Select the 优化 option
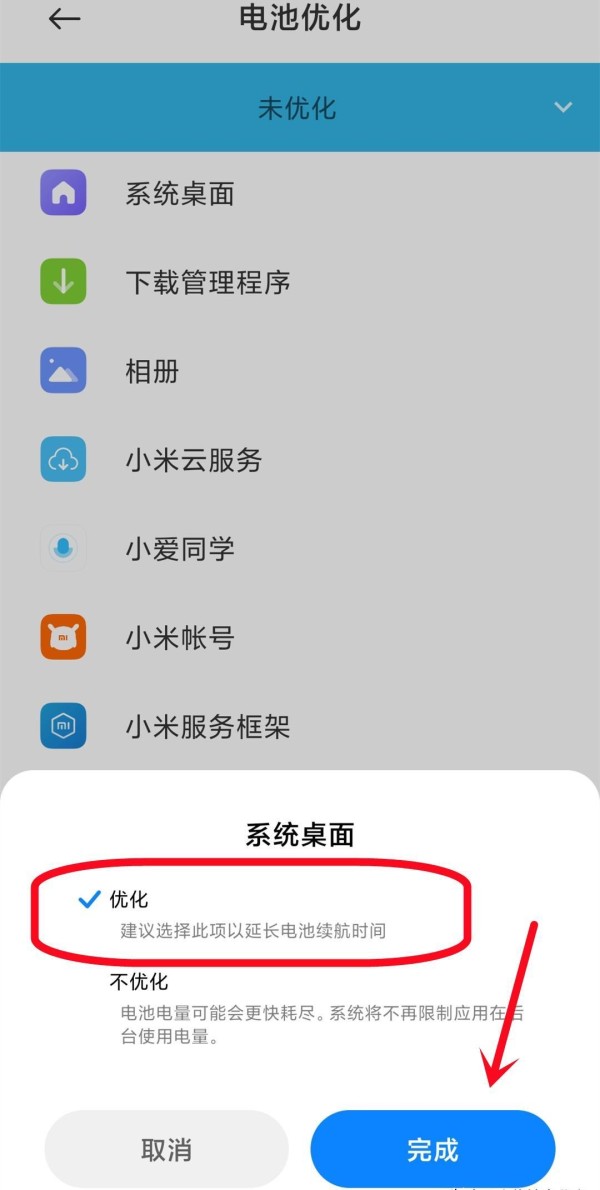This screenshot has height=1190, width=600. (x=250, y=915)
